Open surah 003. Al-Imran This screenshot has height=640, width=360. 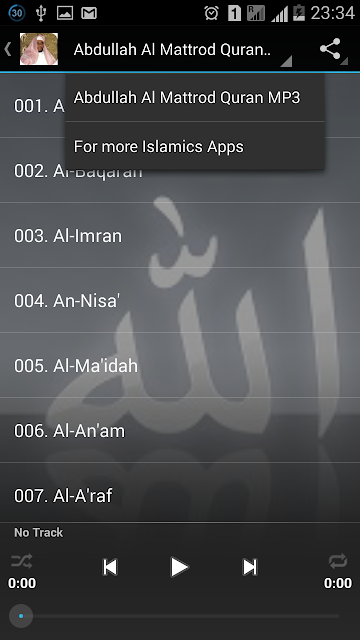click(180, 236)
